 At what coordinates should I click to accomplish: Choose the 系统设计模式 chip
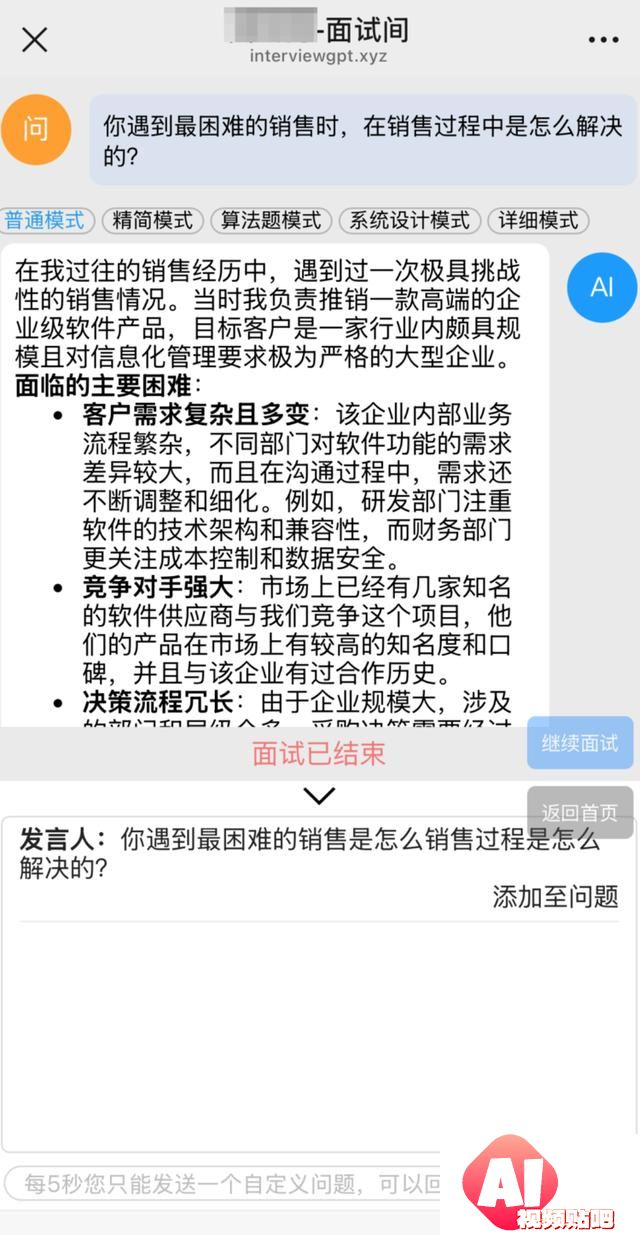[x=410, y=220]
